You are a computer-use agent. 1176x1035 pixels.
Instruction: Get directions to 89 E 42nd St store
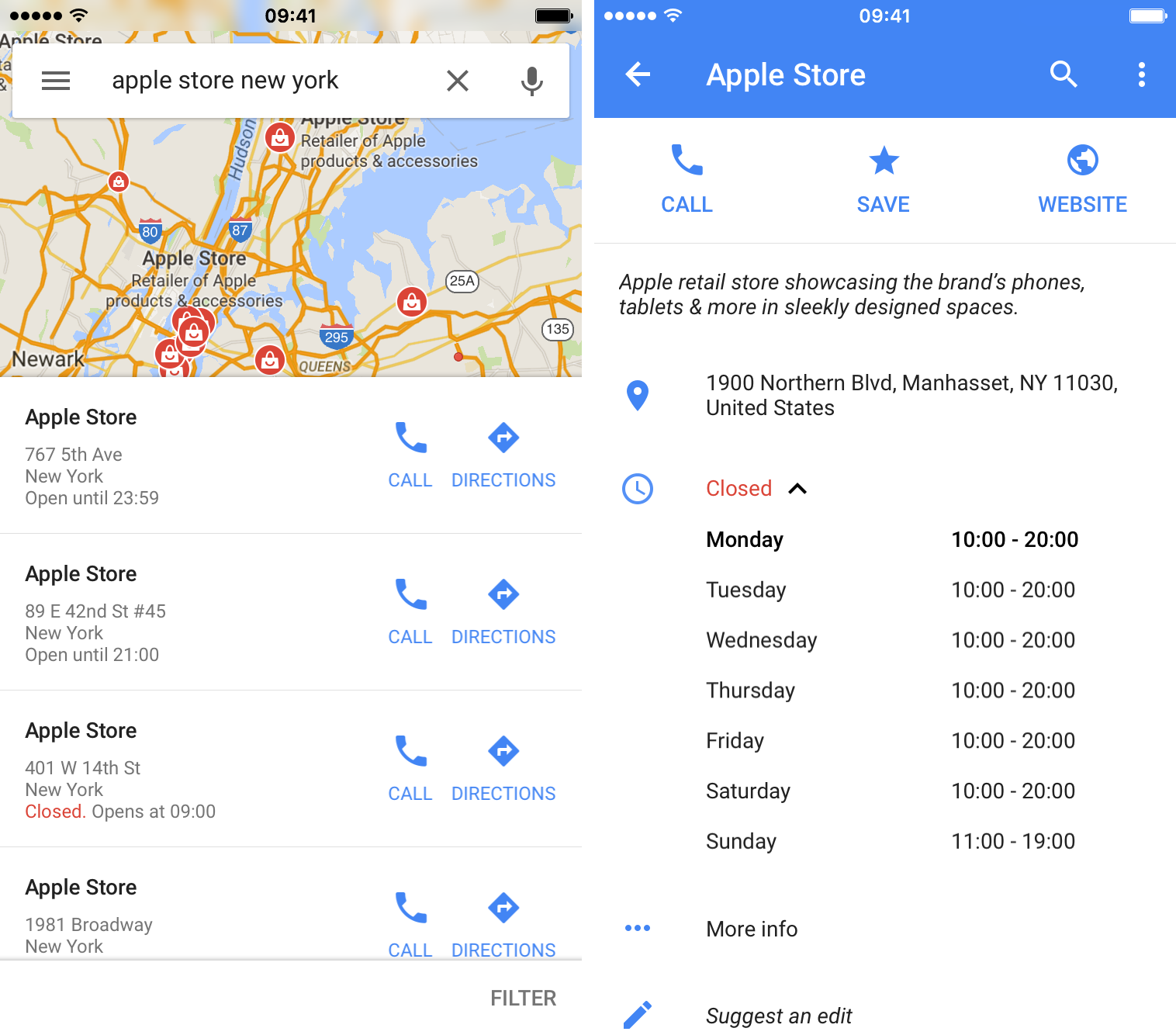pyautogui.click(x=503, y=611)
